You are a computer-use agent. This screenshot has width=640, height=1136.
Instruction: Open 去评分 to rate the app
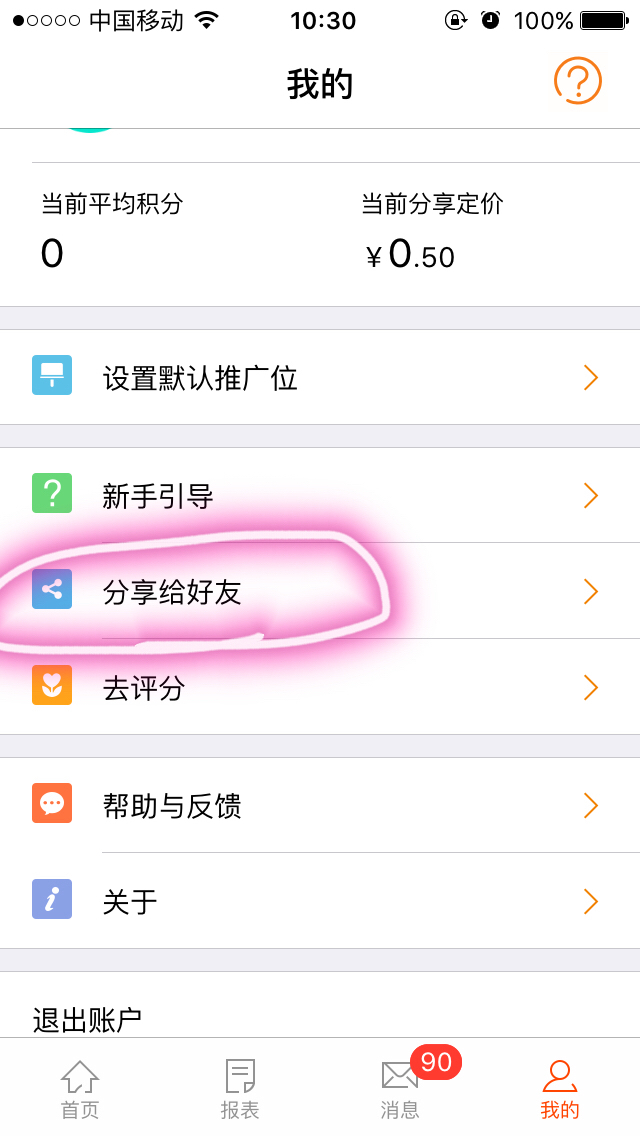coord(320,687)
